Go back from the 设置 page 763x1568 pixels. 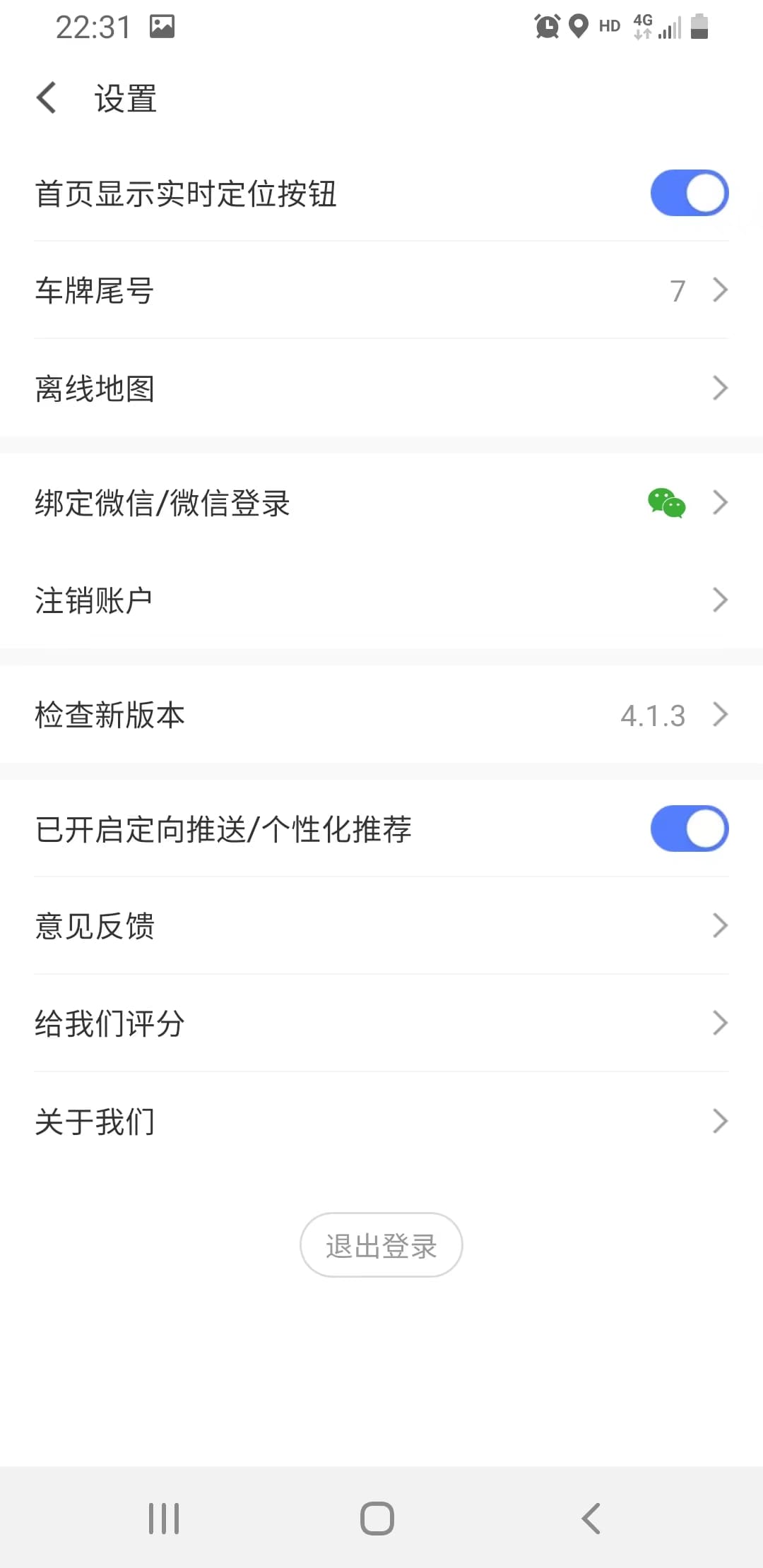[x=47, y=97]
